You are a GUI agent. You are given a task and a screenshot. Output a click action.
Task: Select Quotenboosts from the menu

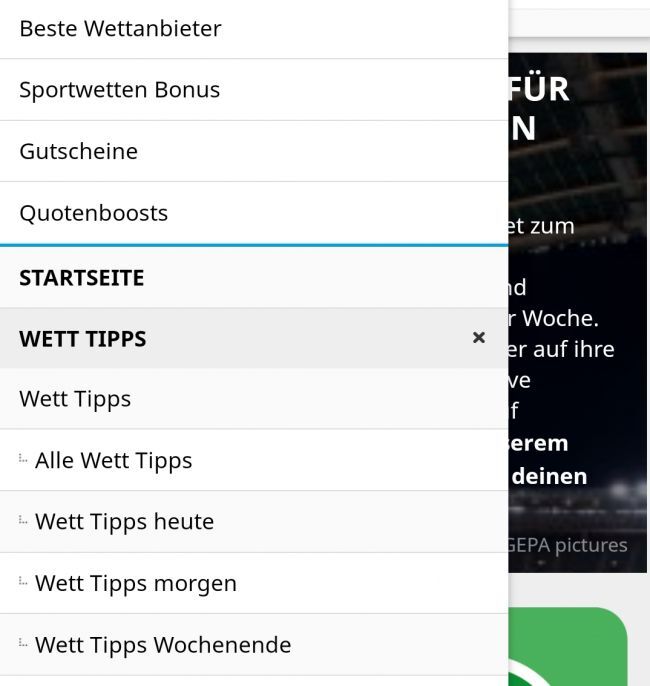pyautogui.click(x=93, y=213)
